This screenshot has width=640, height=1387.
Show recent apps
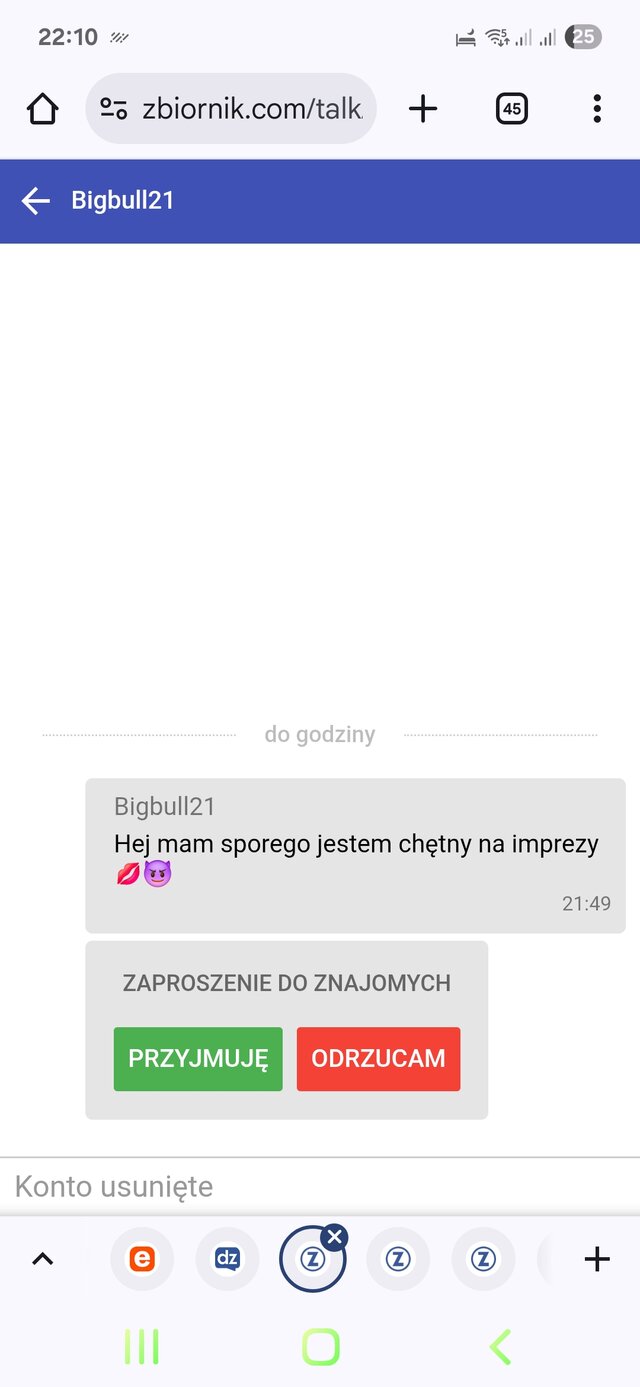point(141,1347)
